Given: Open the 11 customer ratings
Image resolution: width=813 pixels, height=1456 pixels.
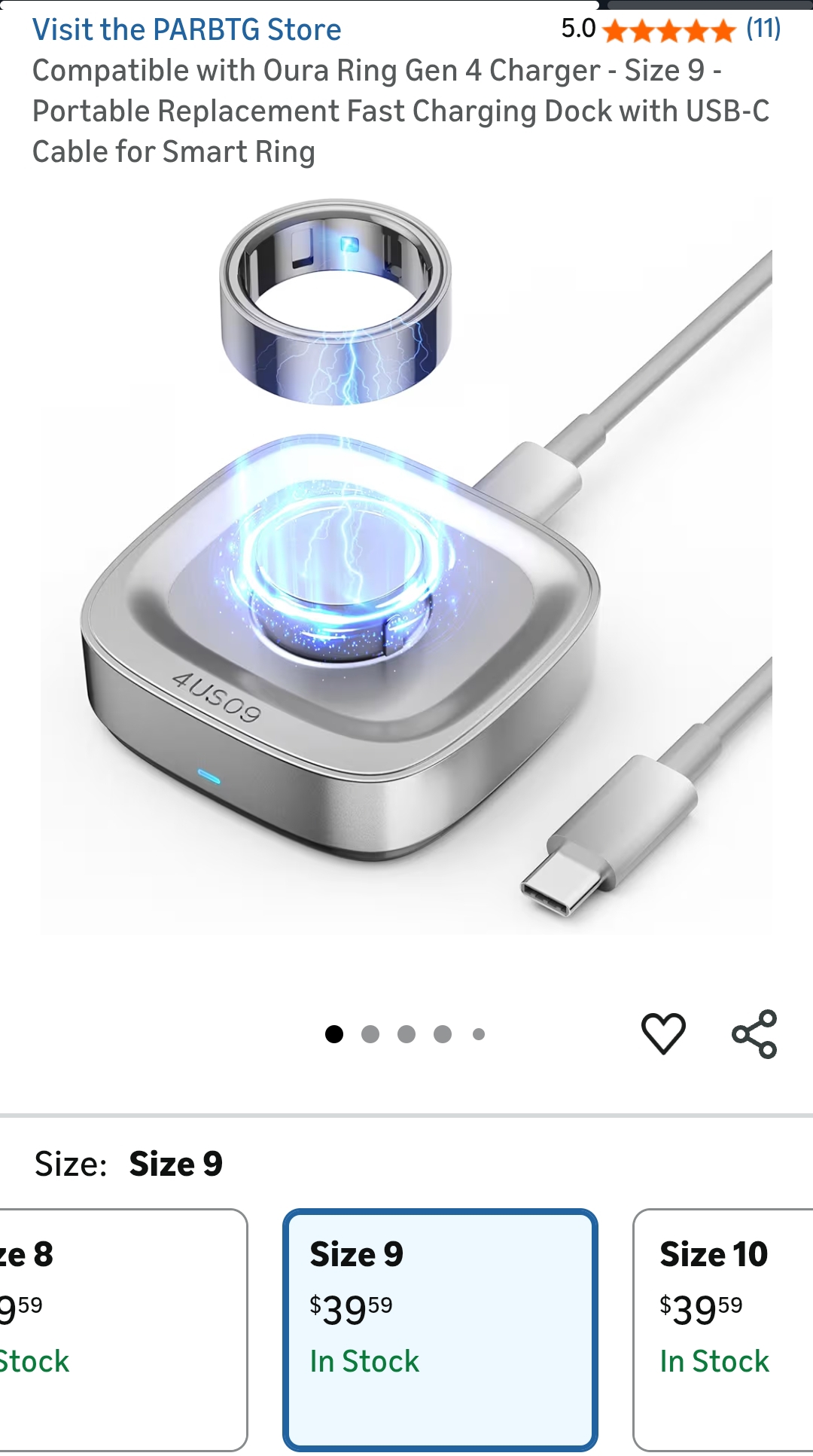Looking at the screenshot, I should click(x=763, y=29).
